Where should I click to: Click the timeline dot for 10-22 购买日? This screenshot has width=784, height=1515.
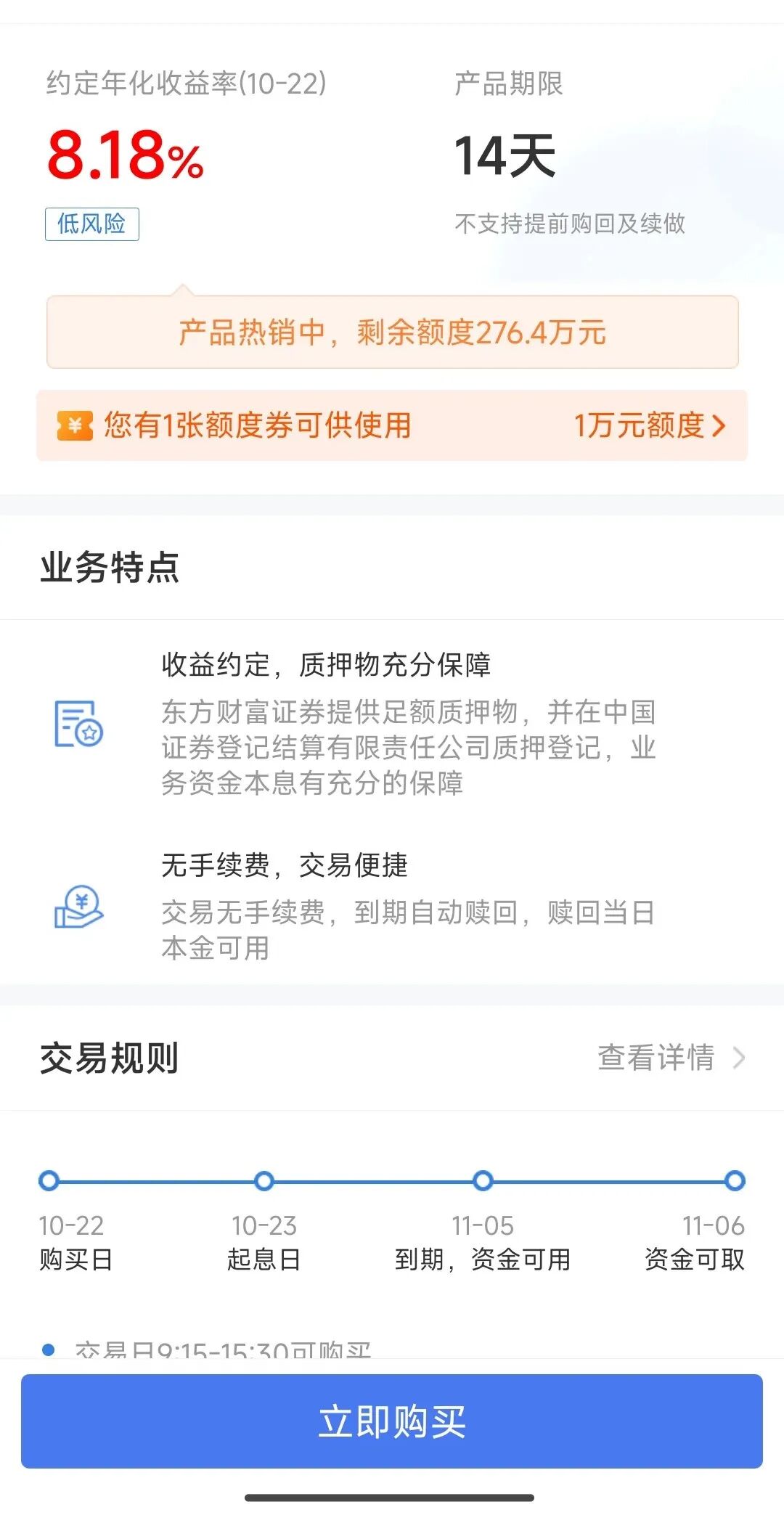(x=49, y=1181)
